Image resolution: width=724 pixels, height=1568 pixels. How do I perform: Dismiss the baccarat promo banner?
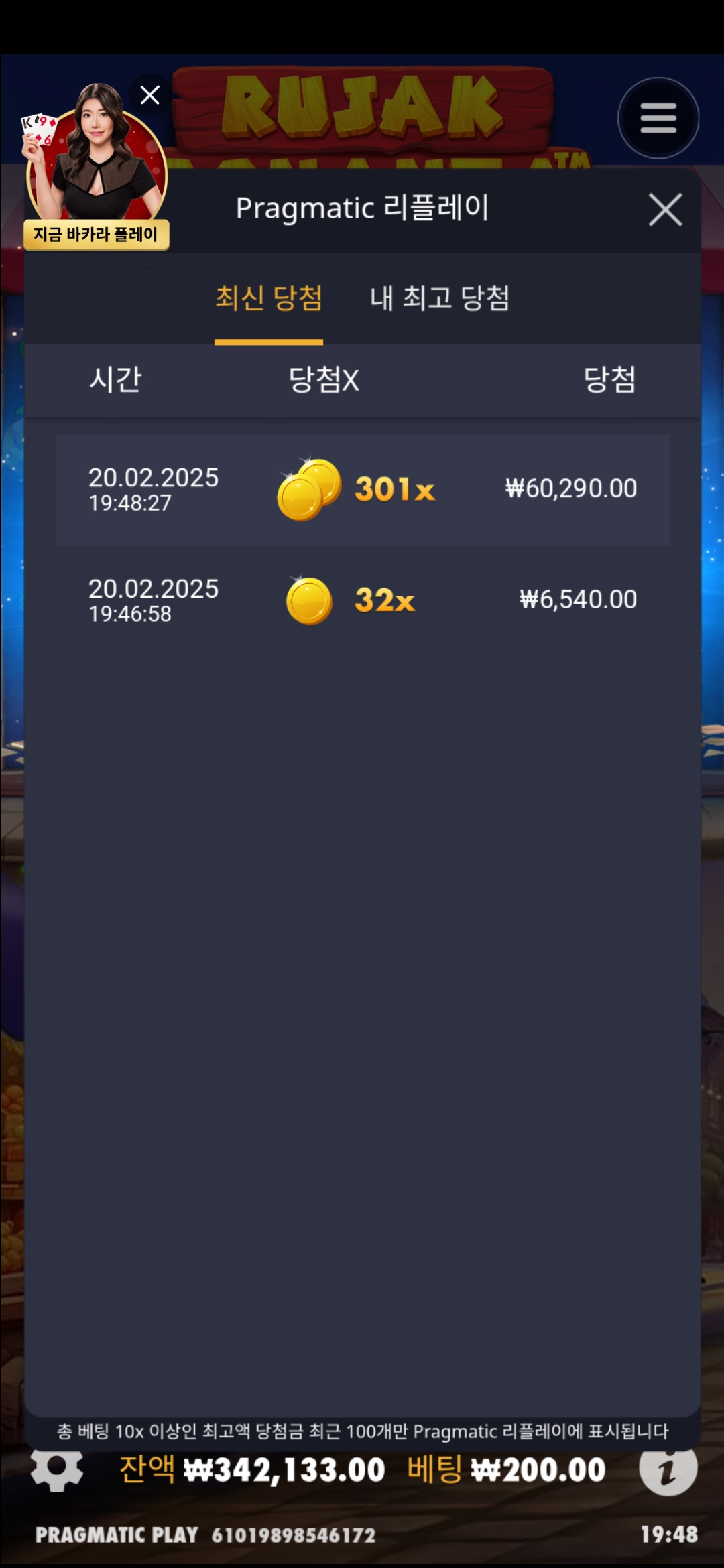coord(149,95)
